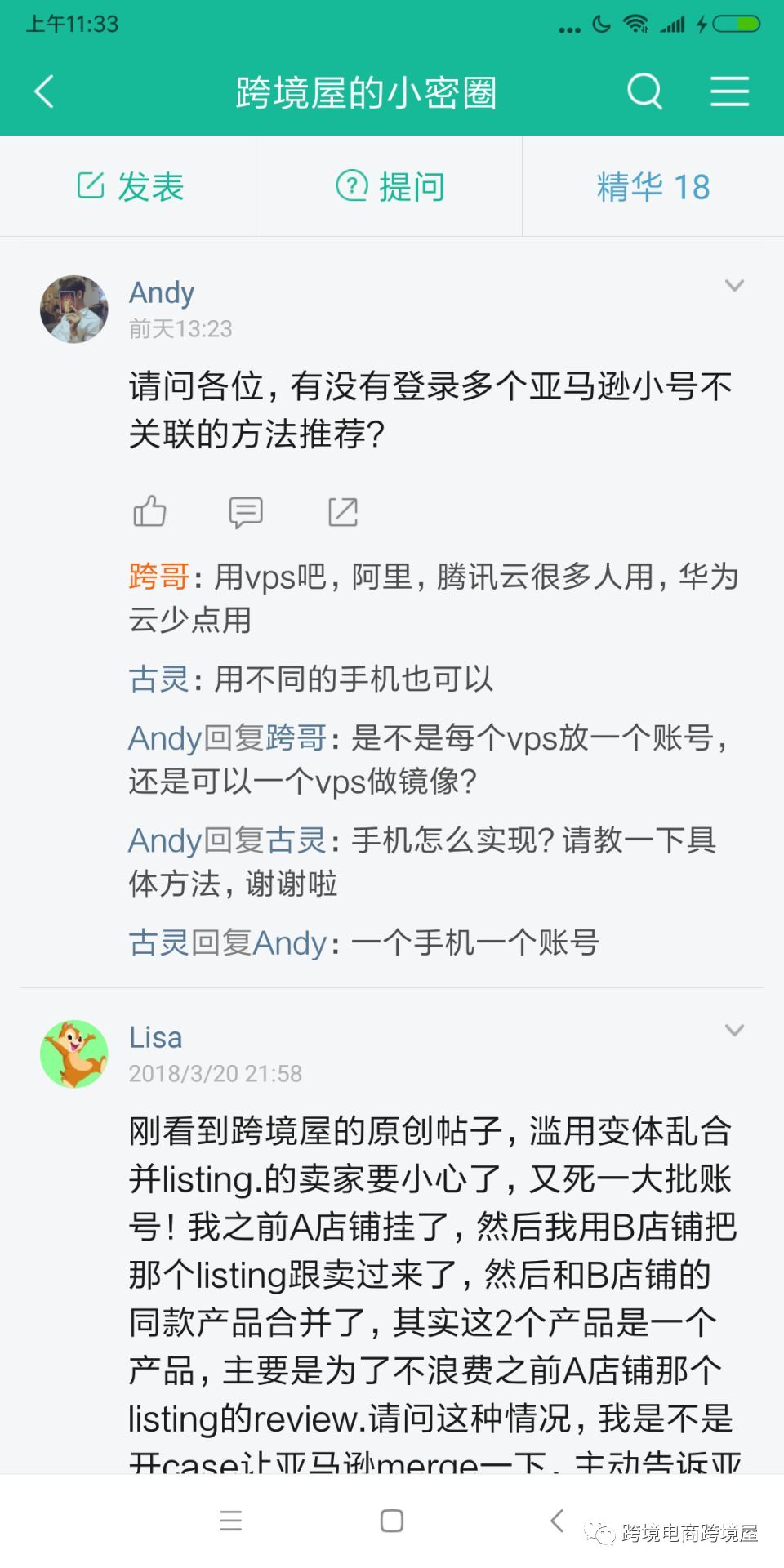Screen dimensions: 784x1568
Task: Comment on Andy's post
Action: point(246,512)
